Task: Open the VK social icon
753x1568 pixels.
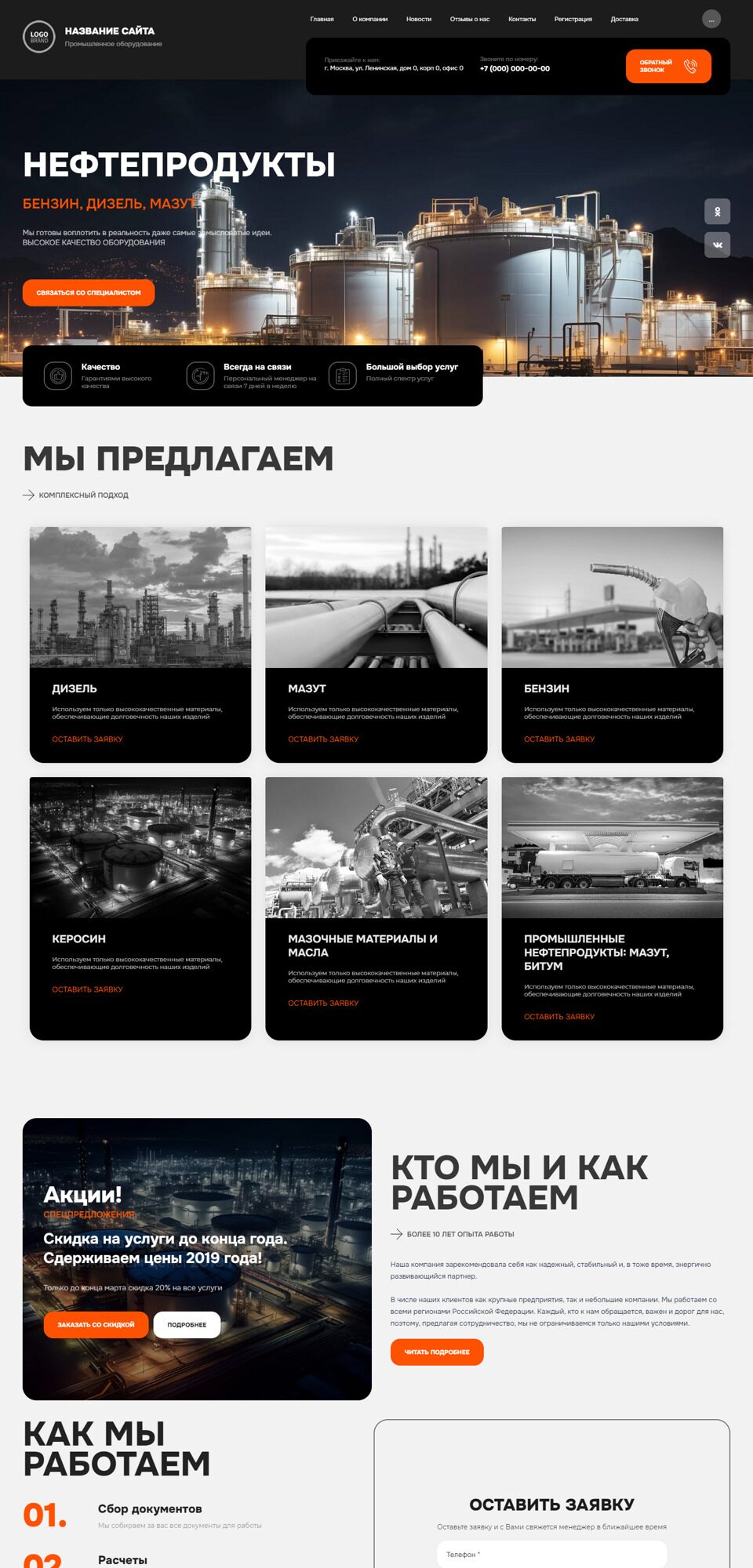Action: pyautogui.click(x=717, y=245)
